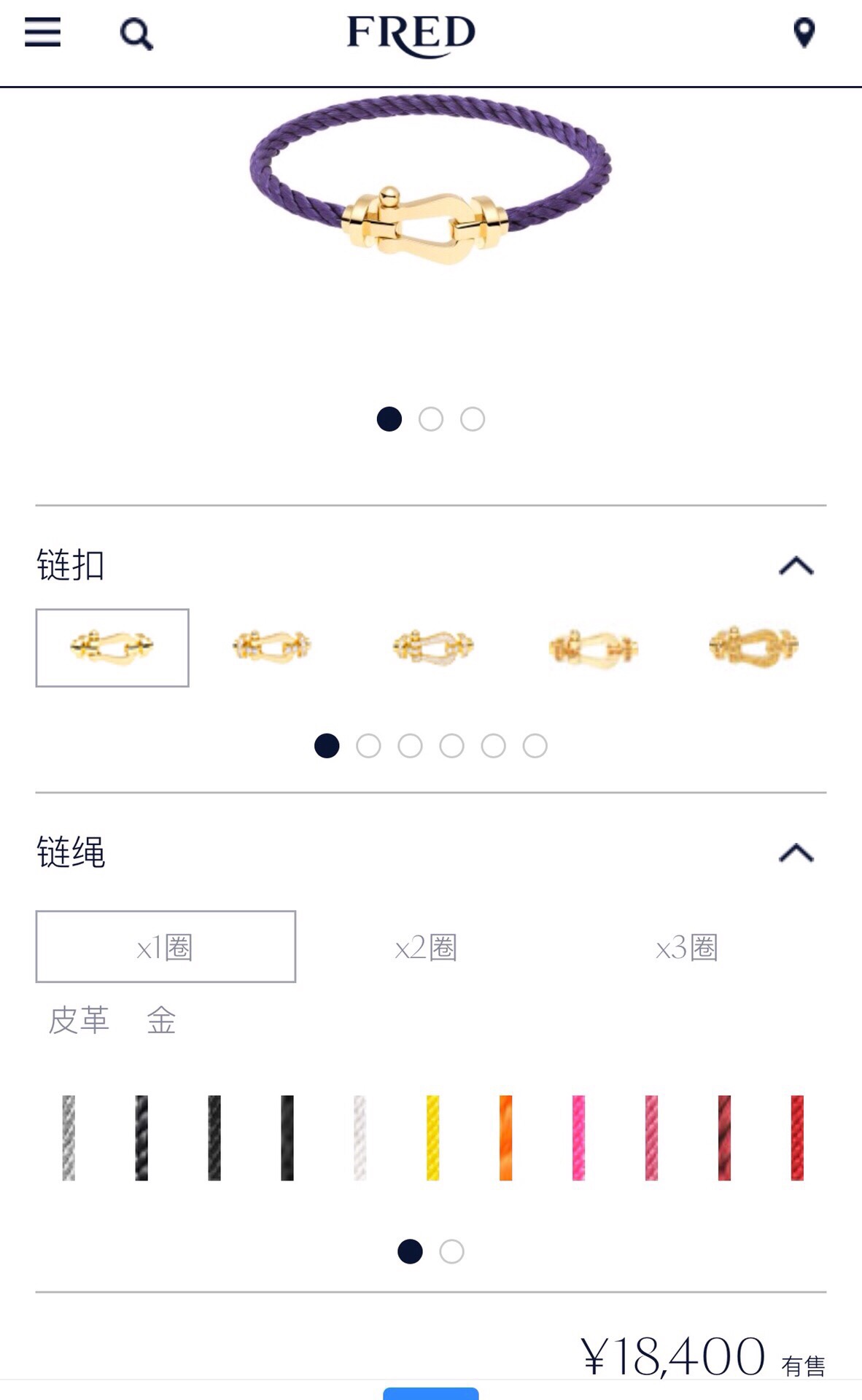Choose the 皮革 material filter
The height and width of the screenshot is (1400, 862).
coord(79,1019)
